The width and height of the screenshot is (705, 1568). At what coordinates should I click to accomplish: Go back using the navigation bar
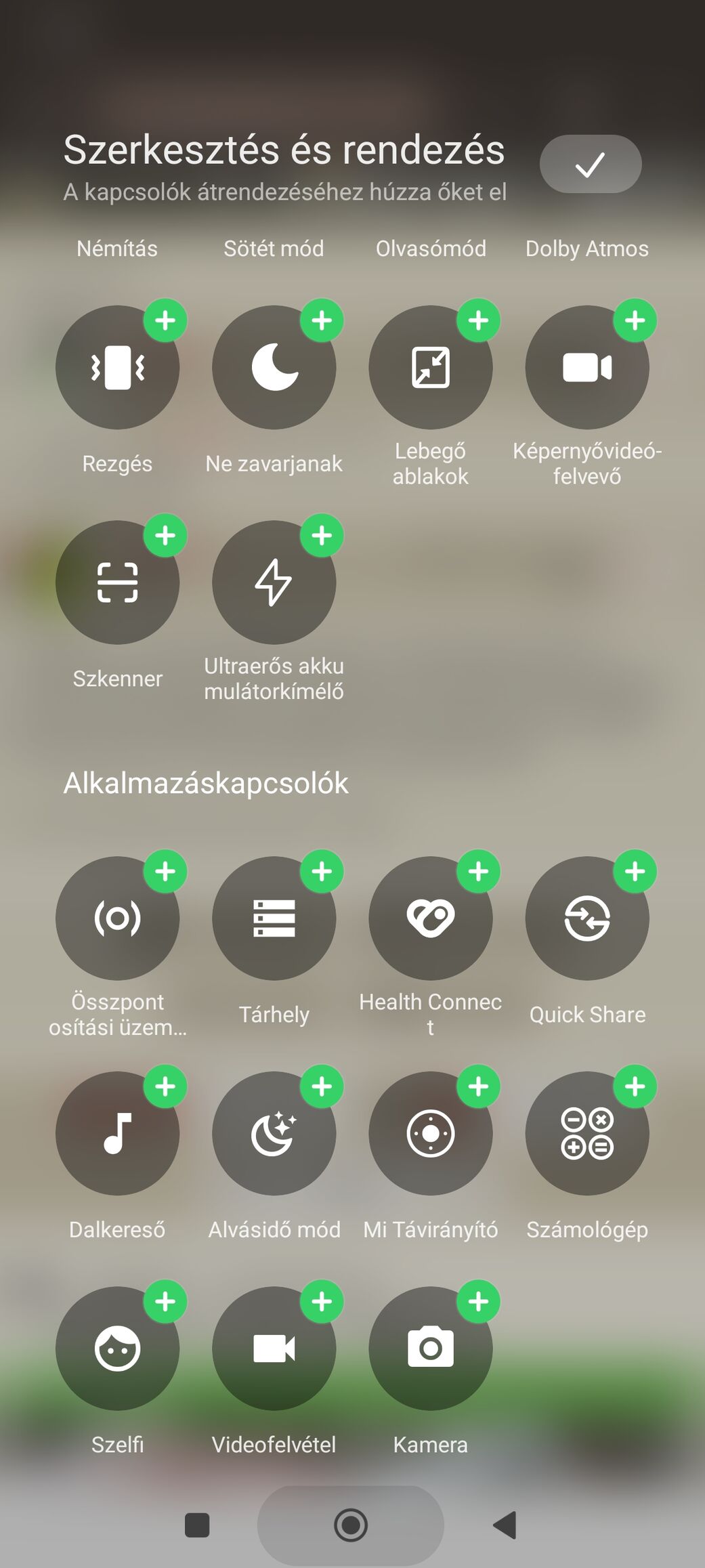[505, 1525]
